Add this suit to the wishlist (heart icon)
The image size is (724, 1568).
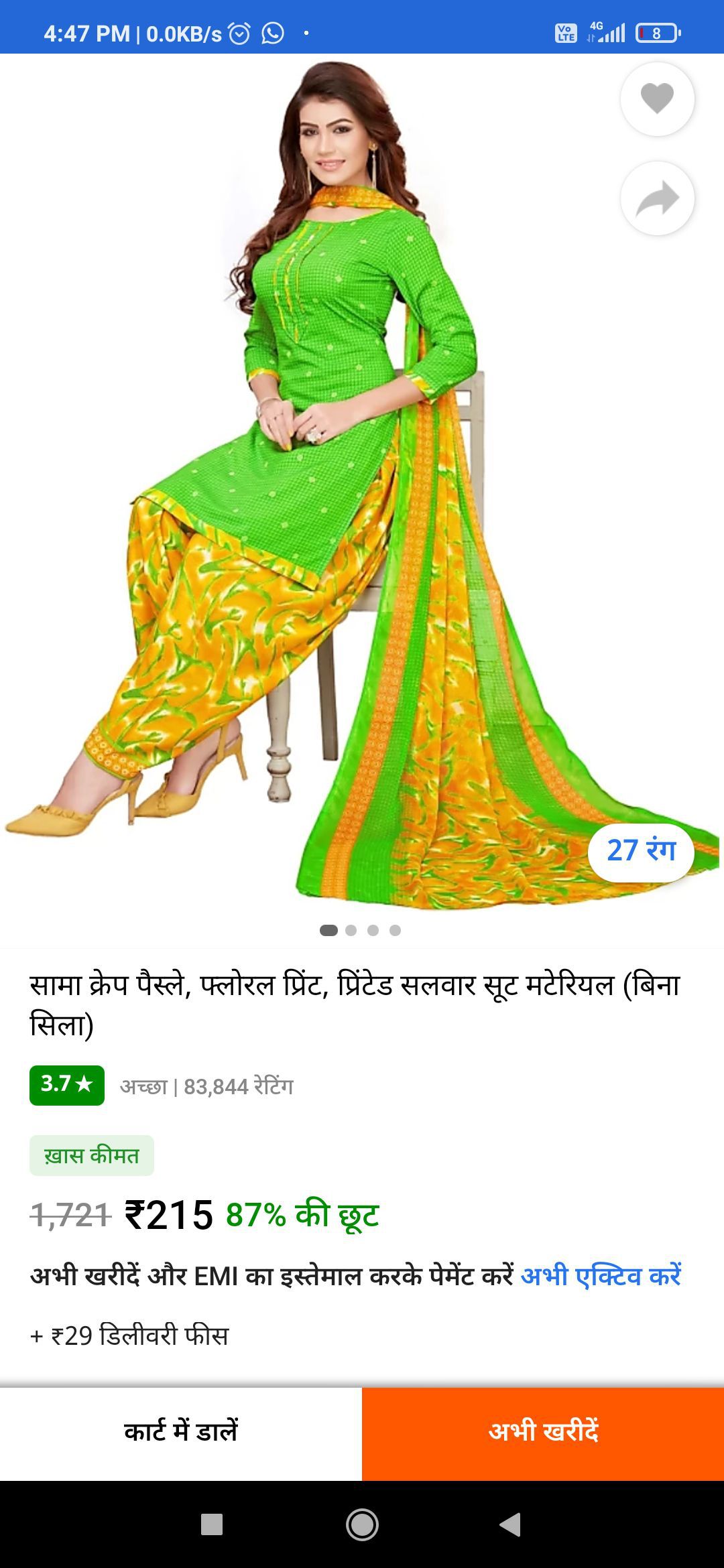click(657, 99)
